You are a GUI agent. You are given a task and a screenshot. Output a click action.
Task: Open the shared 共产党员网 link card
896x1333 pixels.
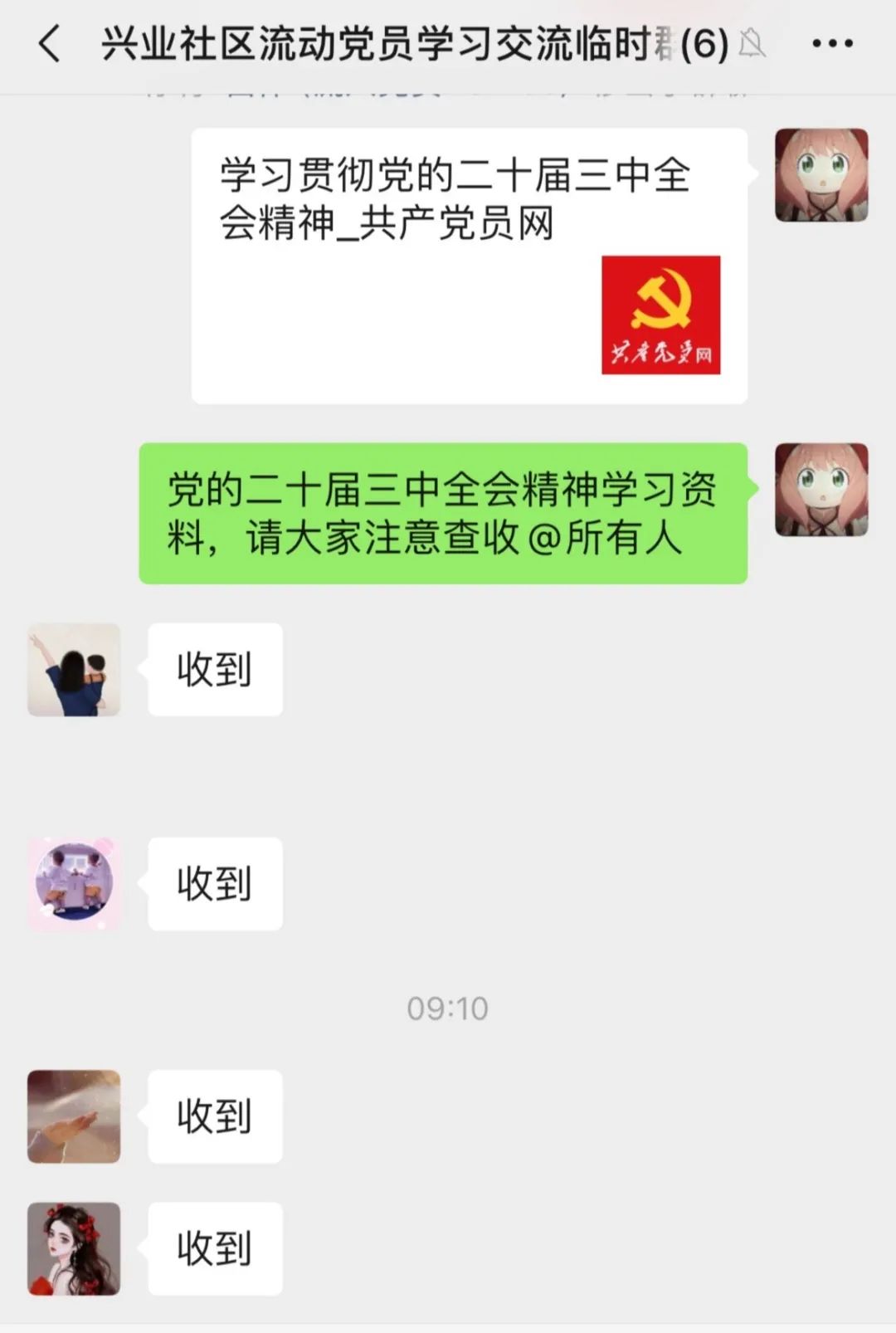(469, 266)
